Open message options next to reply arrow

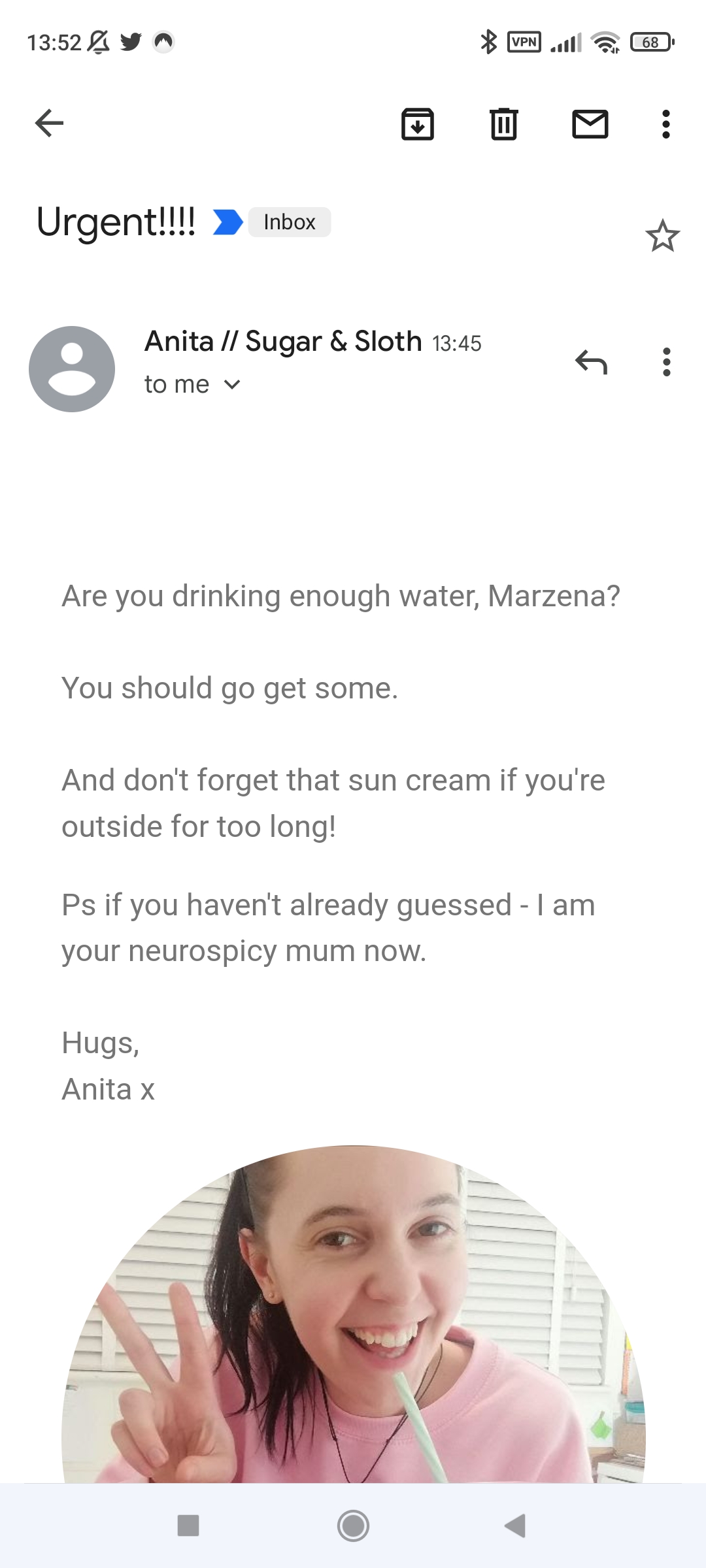666,362
